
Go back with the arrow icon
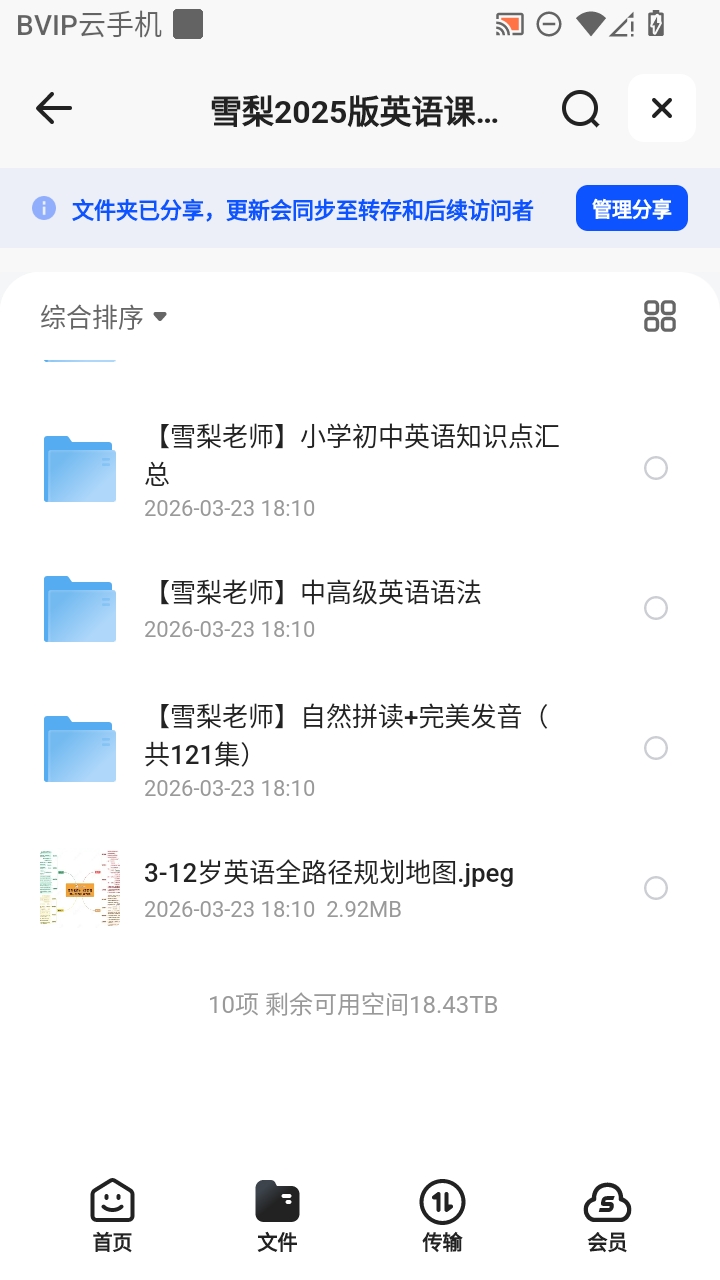tap(54, 108)
